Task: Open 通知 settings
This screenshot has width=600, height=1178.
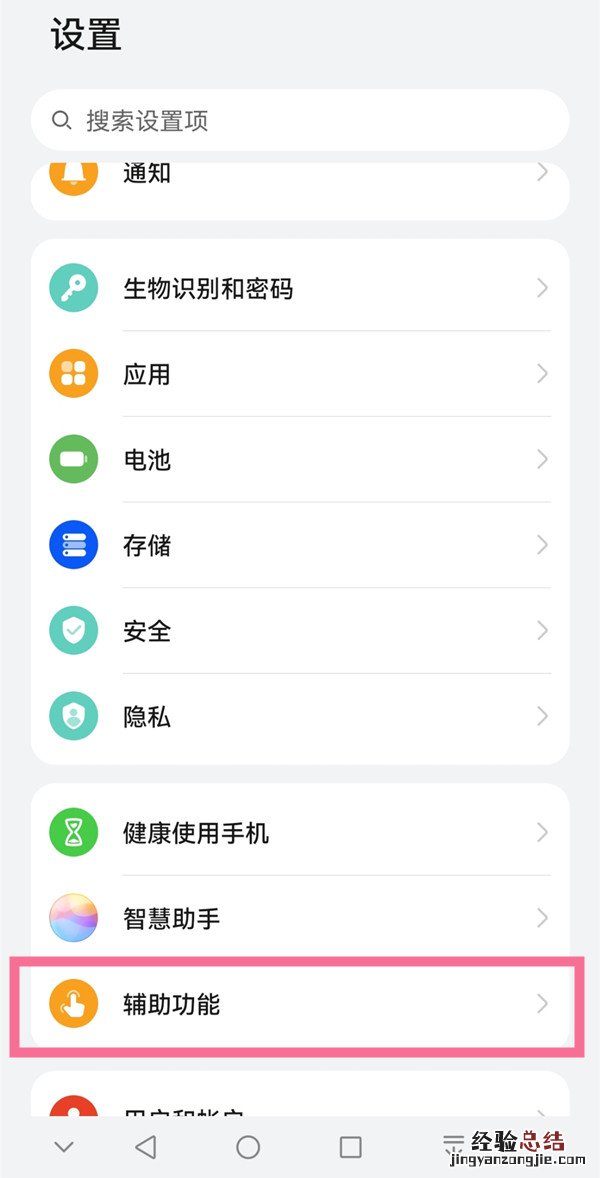Action: pyautogui.click(x=300, y=174)
